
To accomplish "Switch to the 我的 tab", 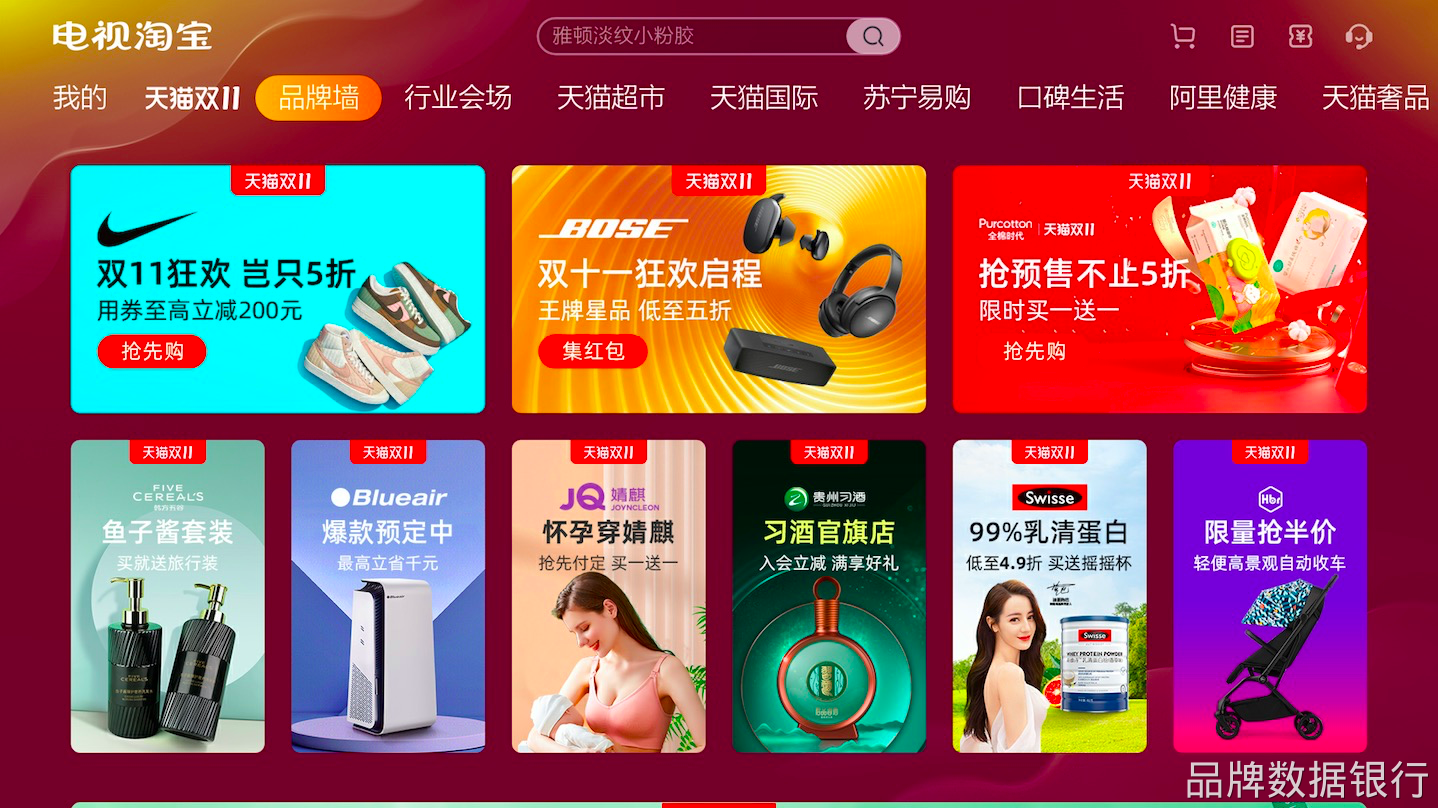I will coord(80,98).
